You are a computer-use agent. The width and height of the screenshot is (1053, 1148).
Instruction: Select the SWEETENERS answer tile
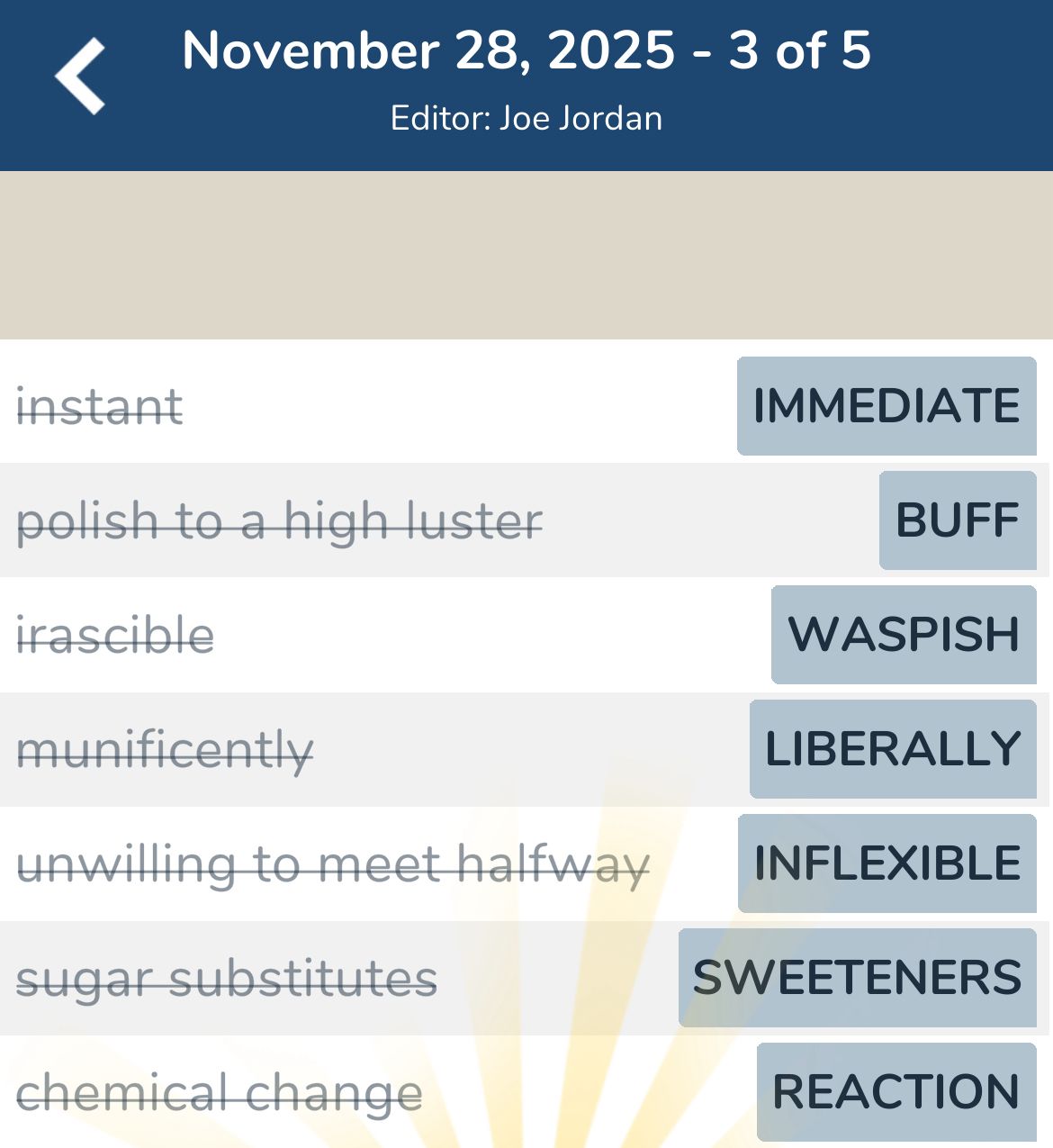click(x=857, y=977)
